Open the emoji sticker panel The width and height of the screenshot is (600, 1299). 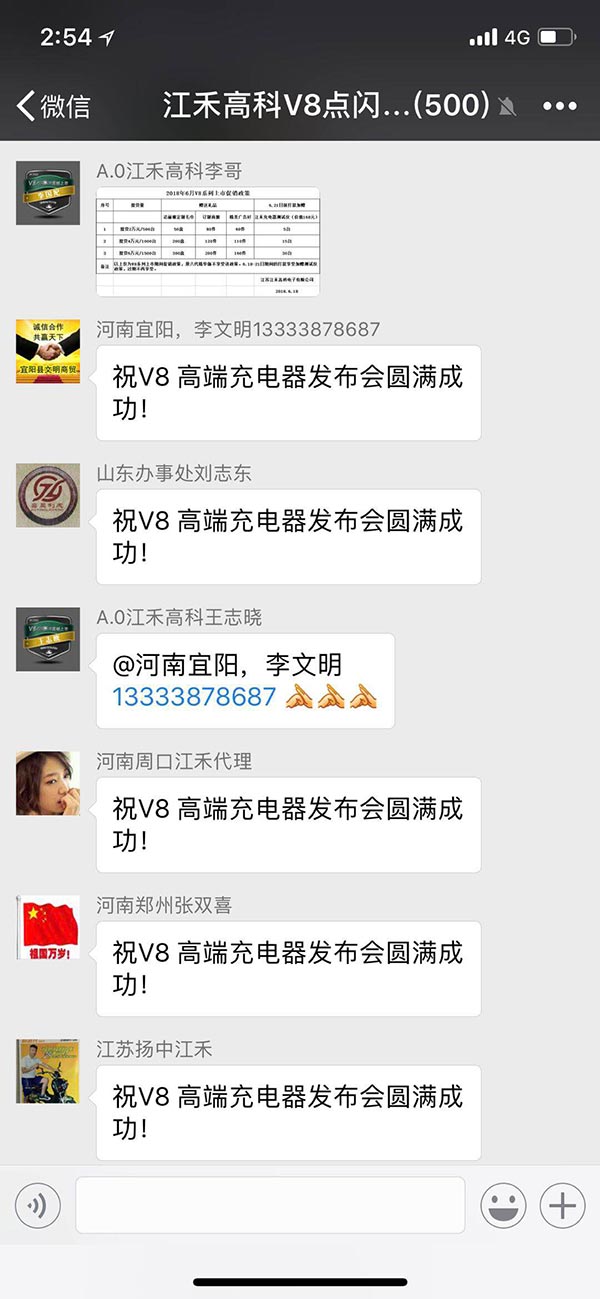tap(503, 1206)
